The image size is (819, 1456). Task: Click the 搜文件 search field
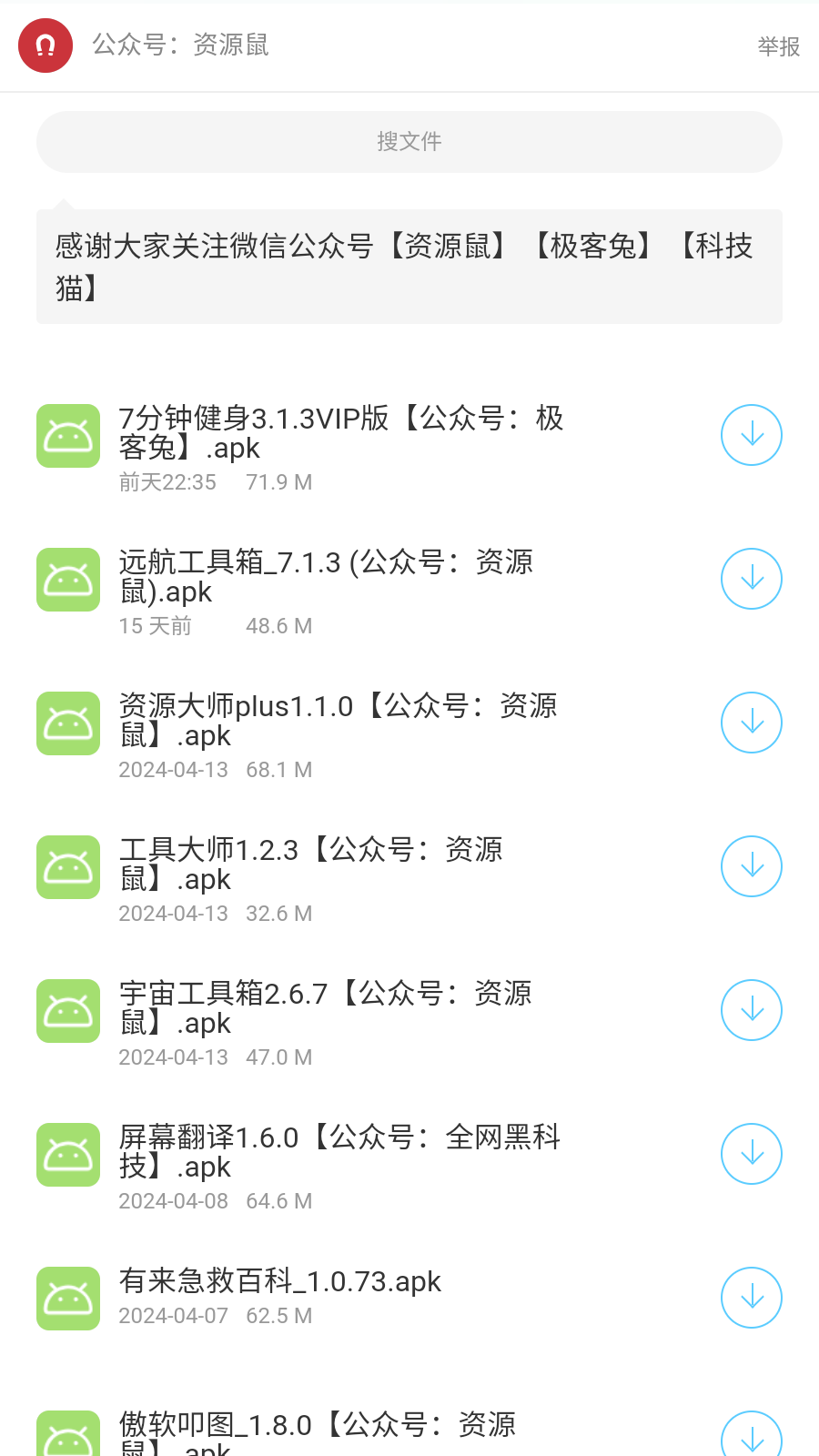pyautogui.click(x=409, y=141)
